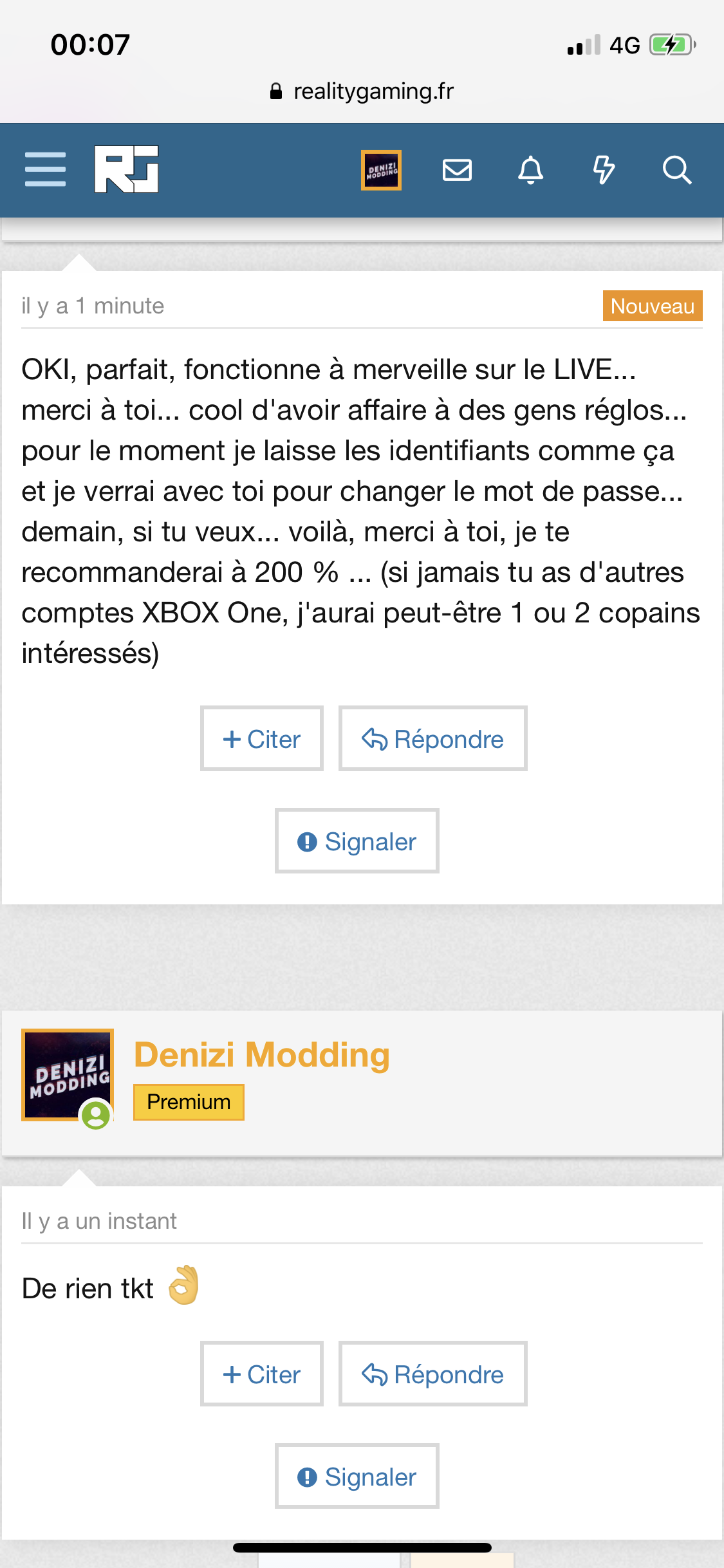Open the hamburger navigation menu

[x=45, y=169]
